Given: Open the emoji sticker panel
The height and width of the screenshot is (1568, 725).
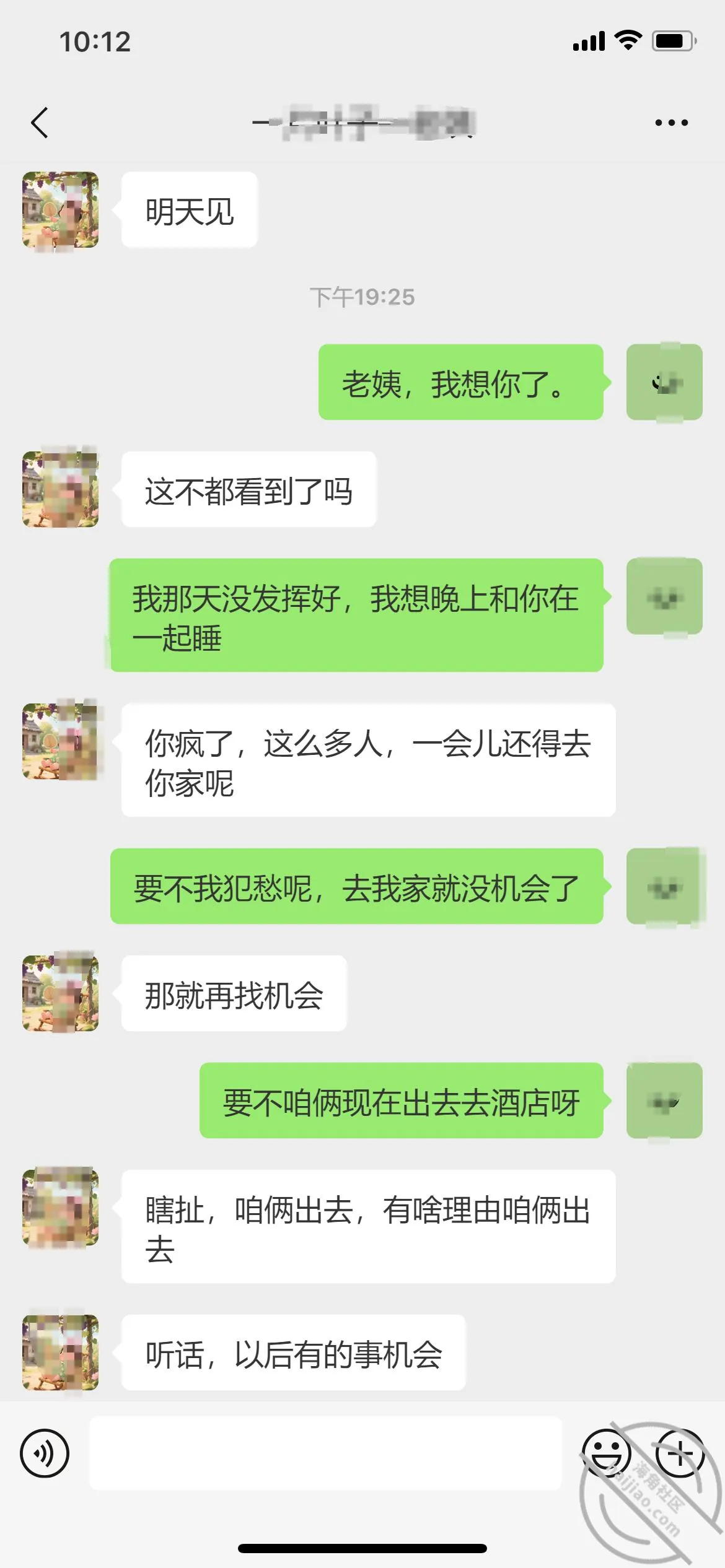Looking at the screenshot, I should tap(606, 1453).
